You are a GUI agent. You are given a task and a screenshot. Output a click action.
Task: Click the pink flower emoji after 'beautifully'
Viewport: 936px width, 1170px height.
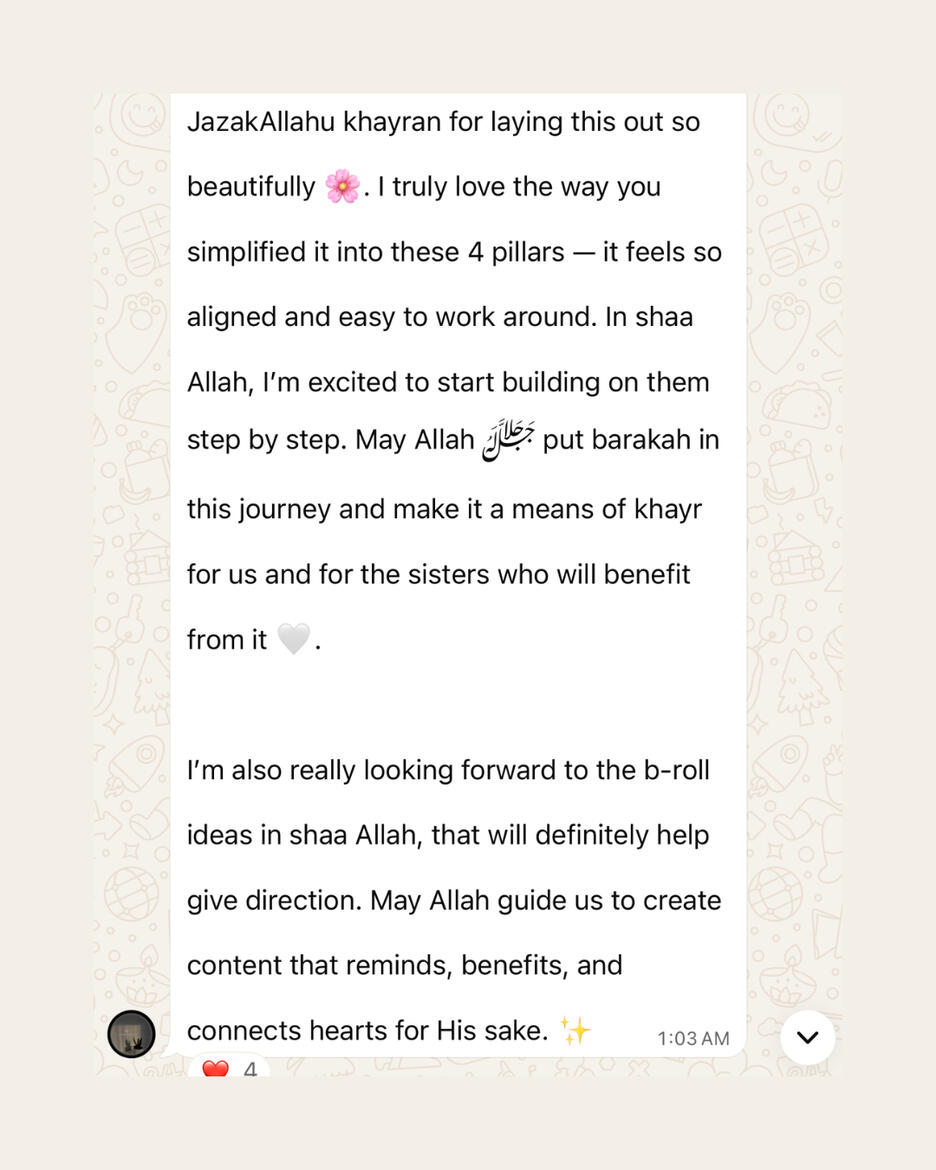coord(341,188)
